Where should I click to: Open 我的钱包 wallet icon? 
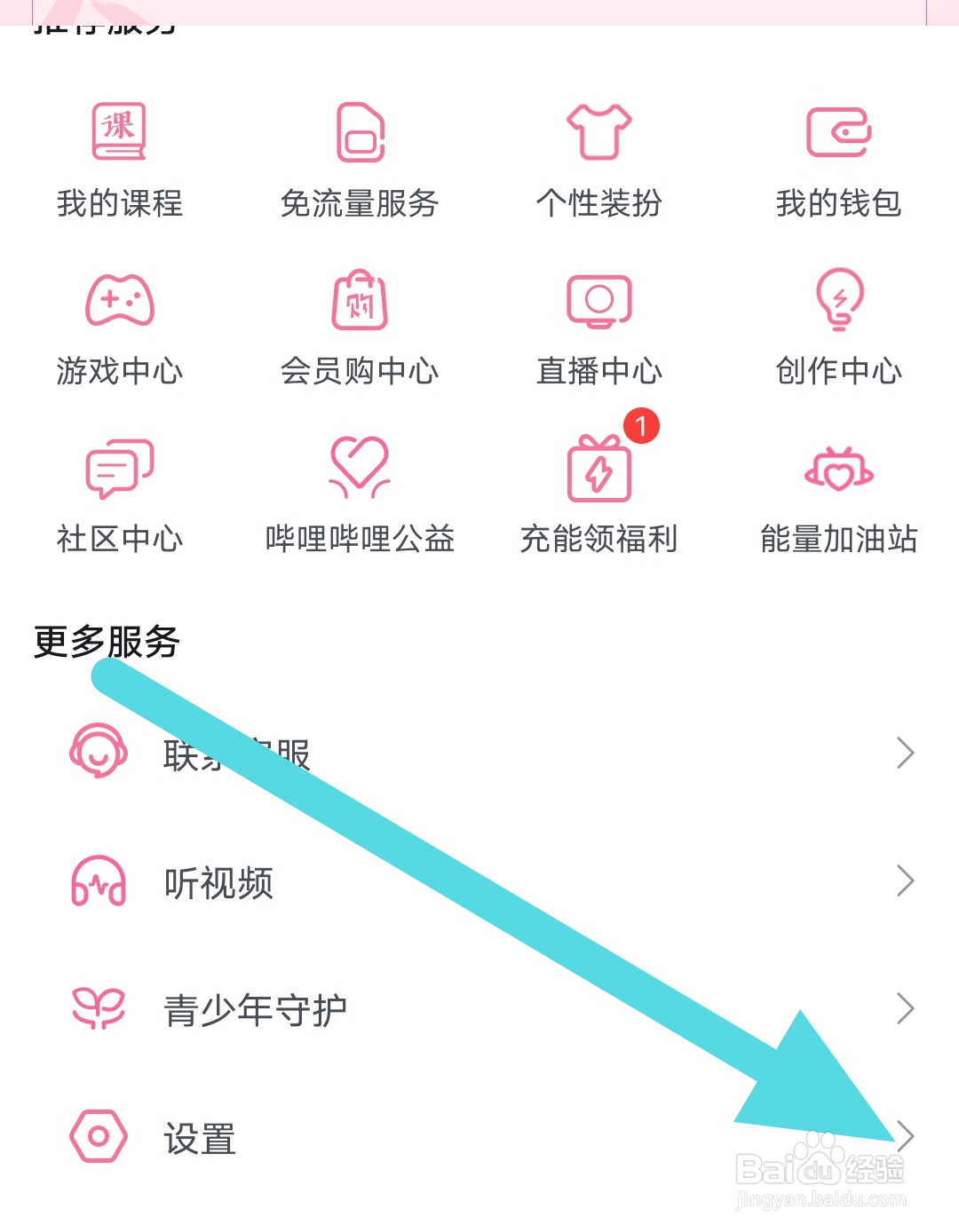click(838, 130)
